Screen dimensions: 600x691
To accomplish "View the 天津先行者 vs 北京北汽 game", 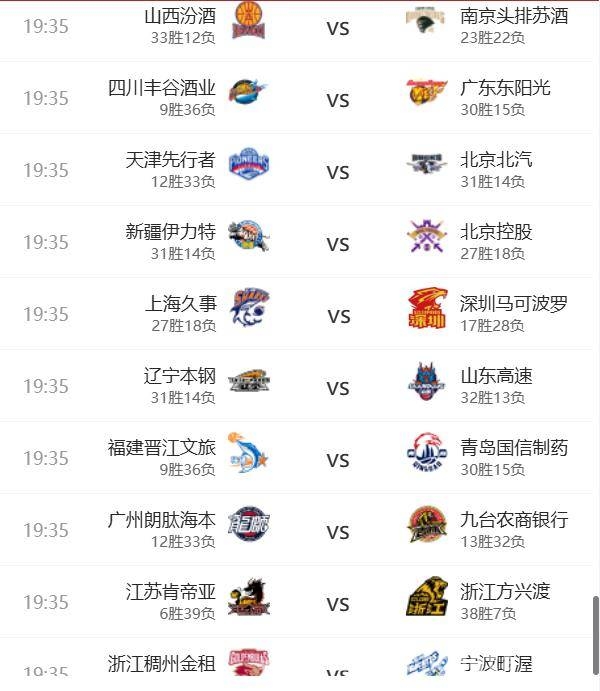I will pyautogui.click(x=338, y=172).
